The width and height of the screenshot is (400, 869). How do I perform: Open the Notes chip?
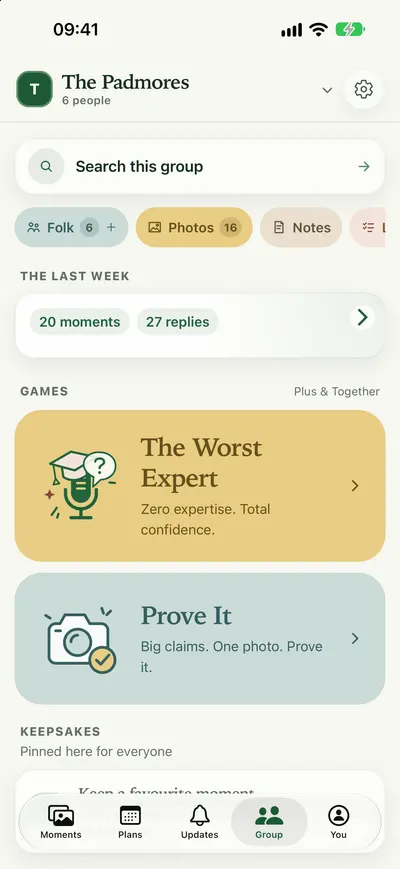click(x=301, y=227)
